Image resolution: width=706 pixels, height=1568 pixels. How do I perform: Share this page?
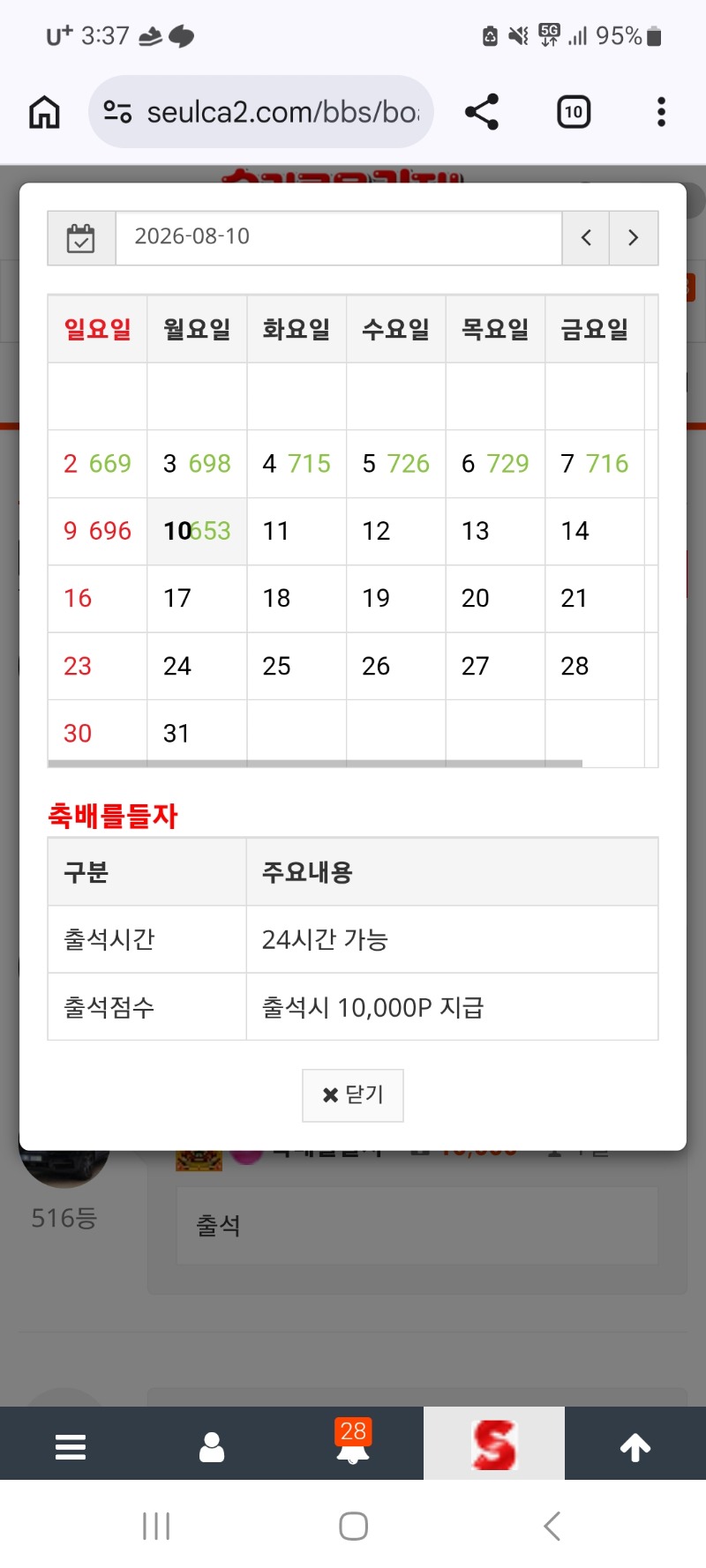click(482, 112)
